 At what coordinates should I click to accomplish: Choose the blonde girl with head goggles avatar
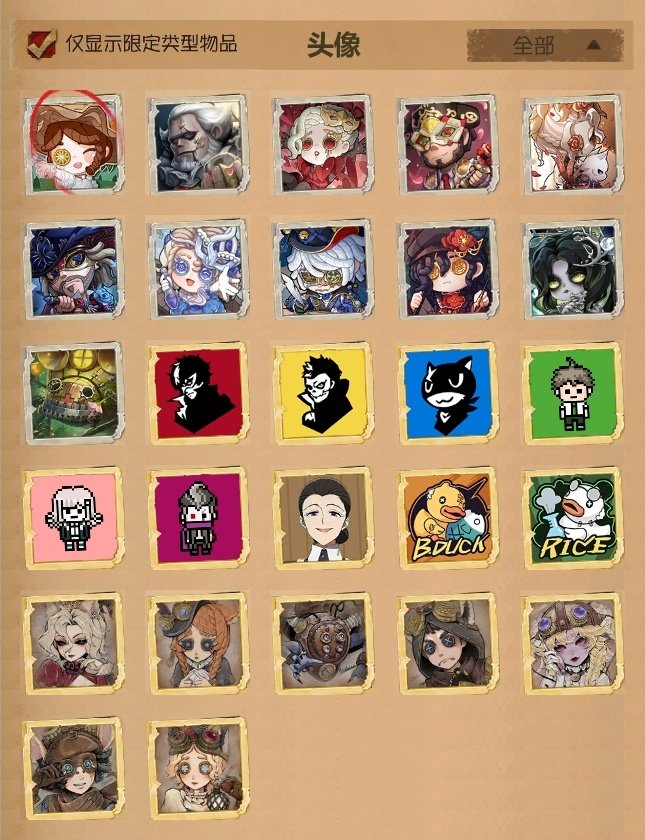pyautogui.click(x=197, y=766)
